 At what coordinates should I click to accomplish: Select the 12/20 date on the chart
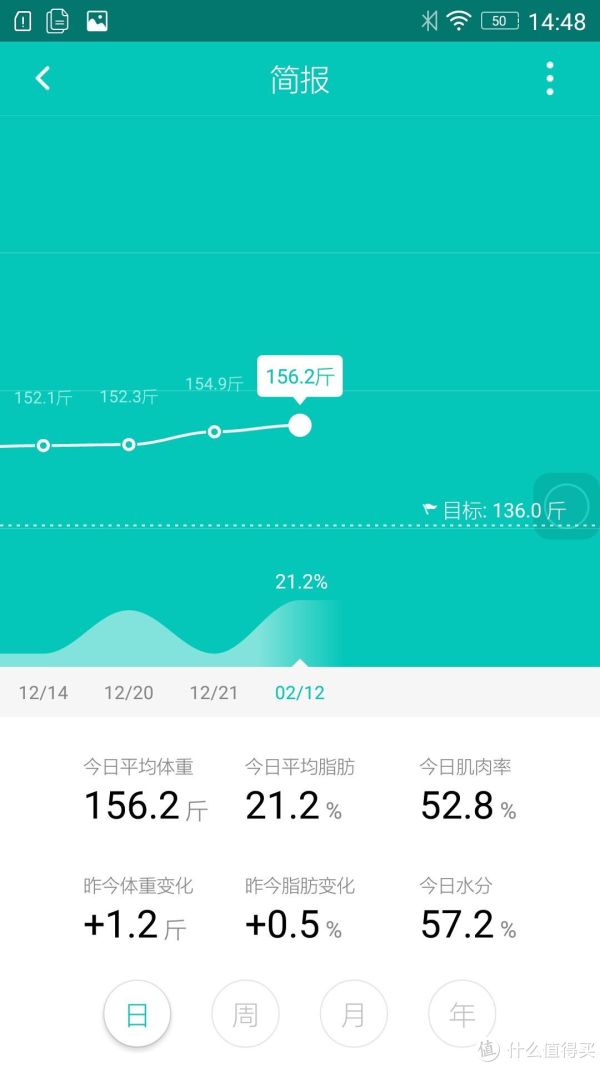(129, 693)
